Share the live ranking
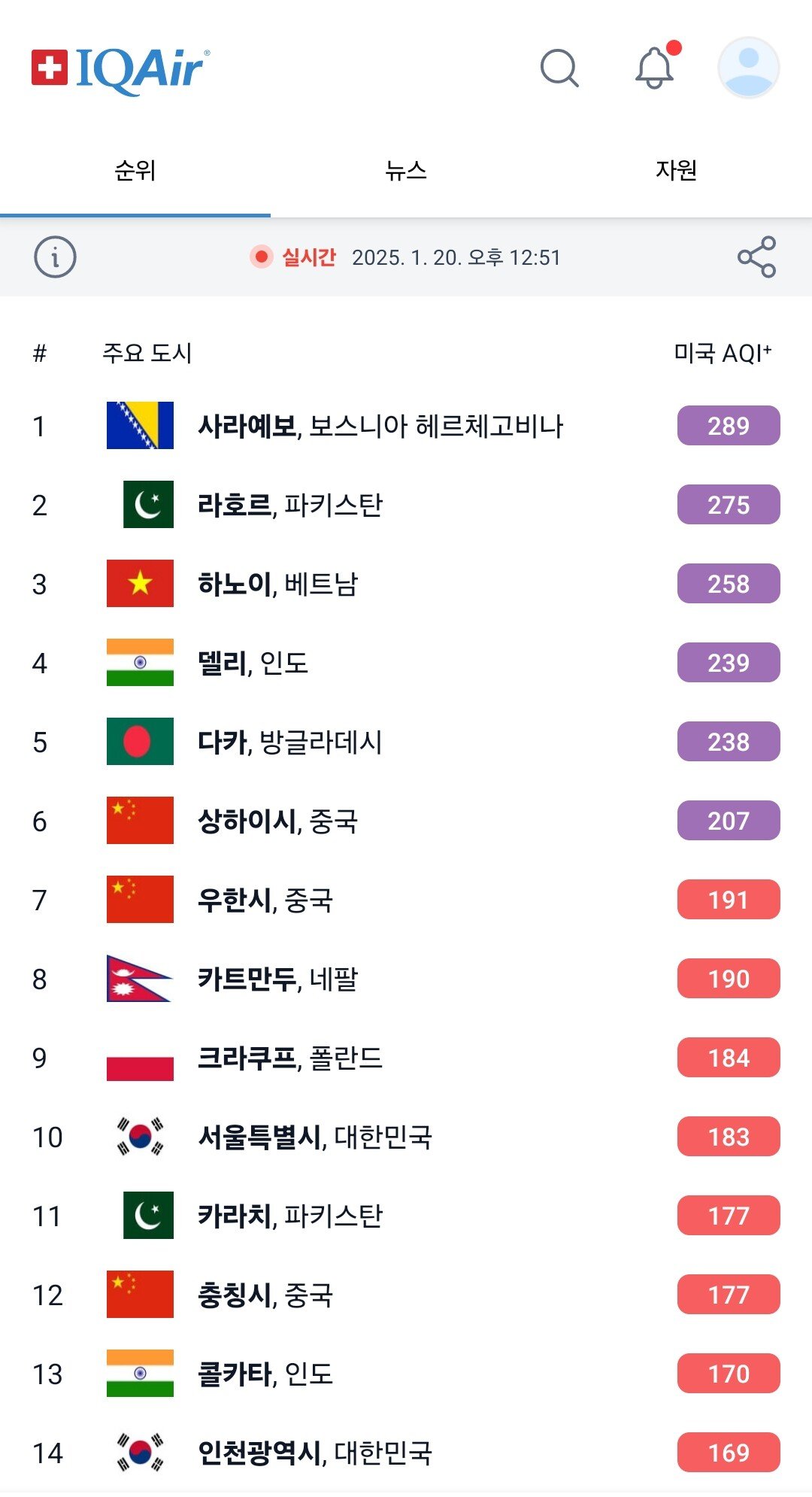812x1497 pixels. pyautogui.click(x=756, y=257)
